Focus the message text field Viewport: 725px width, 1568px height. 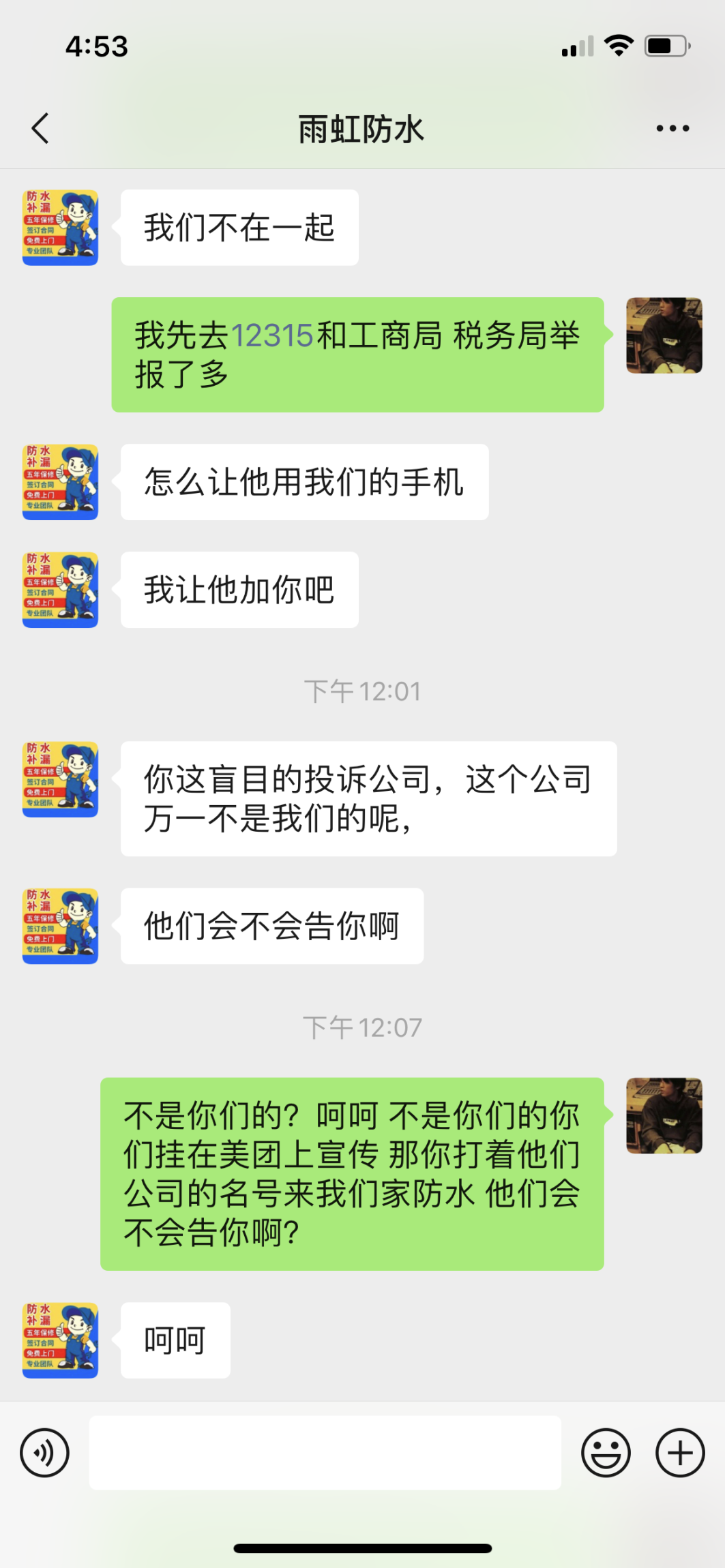[x=325, y=1453]
